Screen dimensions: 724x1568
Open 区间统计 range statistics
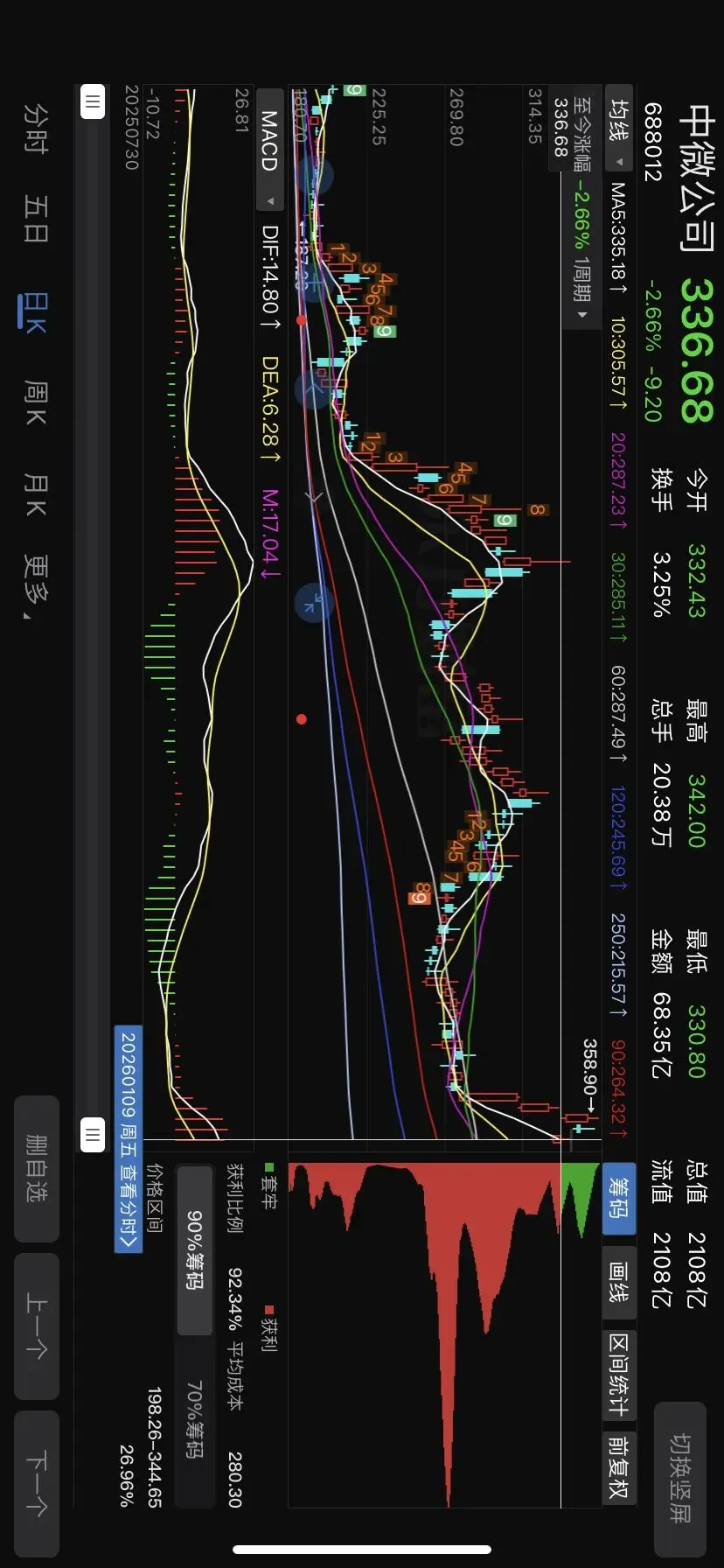[x=619, y=1375]
